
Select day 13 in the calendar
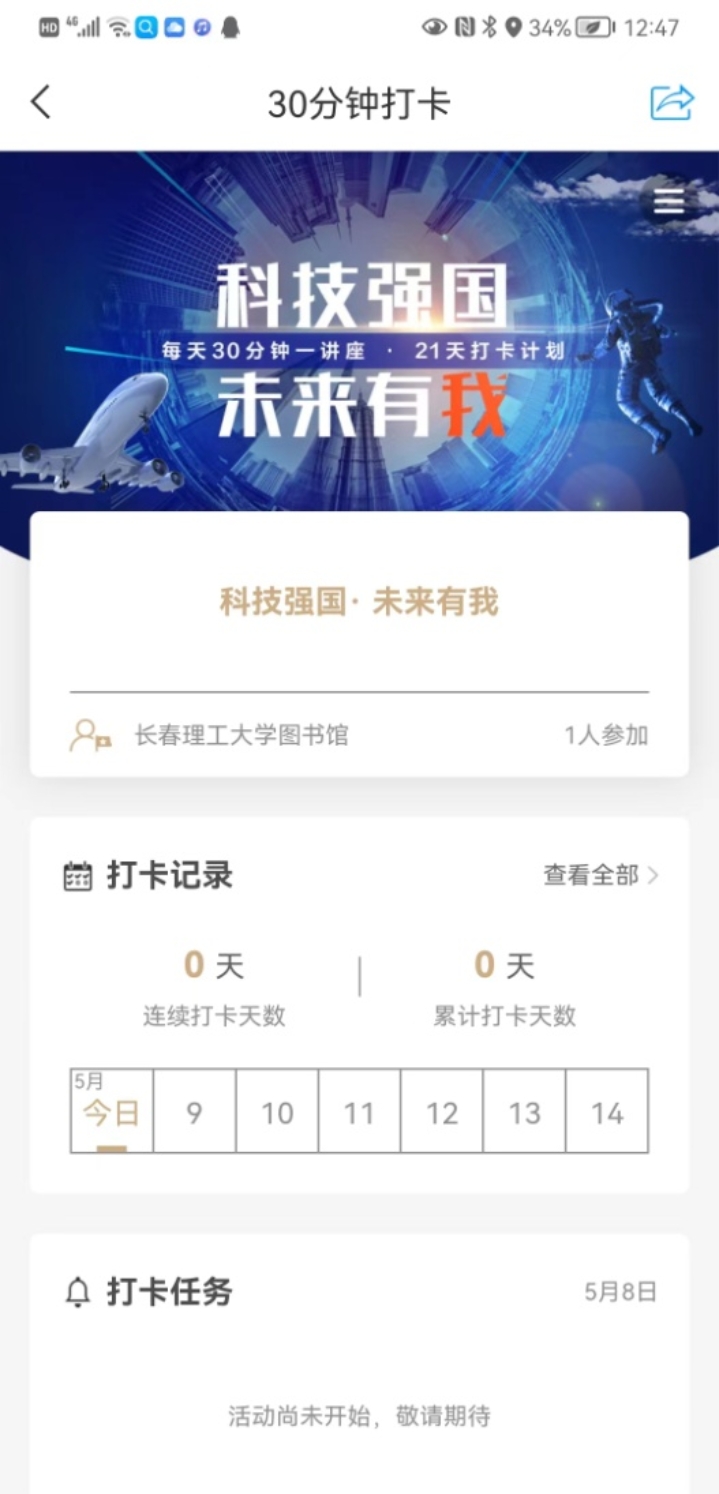tap(524, 1112)
